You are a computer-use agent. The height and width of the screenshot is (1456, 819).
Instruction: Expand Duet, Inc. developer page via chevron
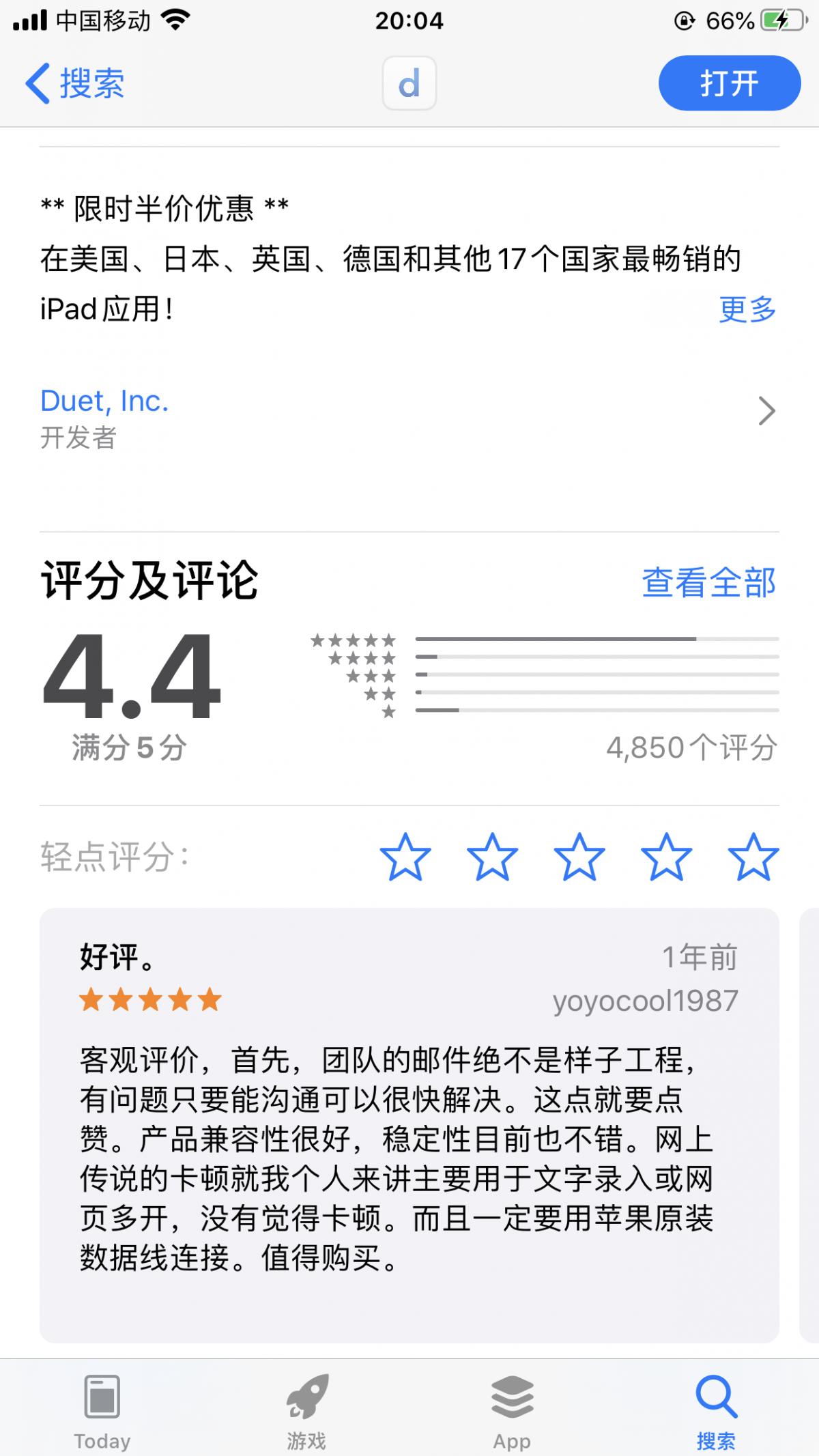pos(768,411)
